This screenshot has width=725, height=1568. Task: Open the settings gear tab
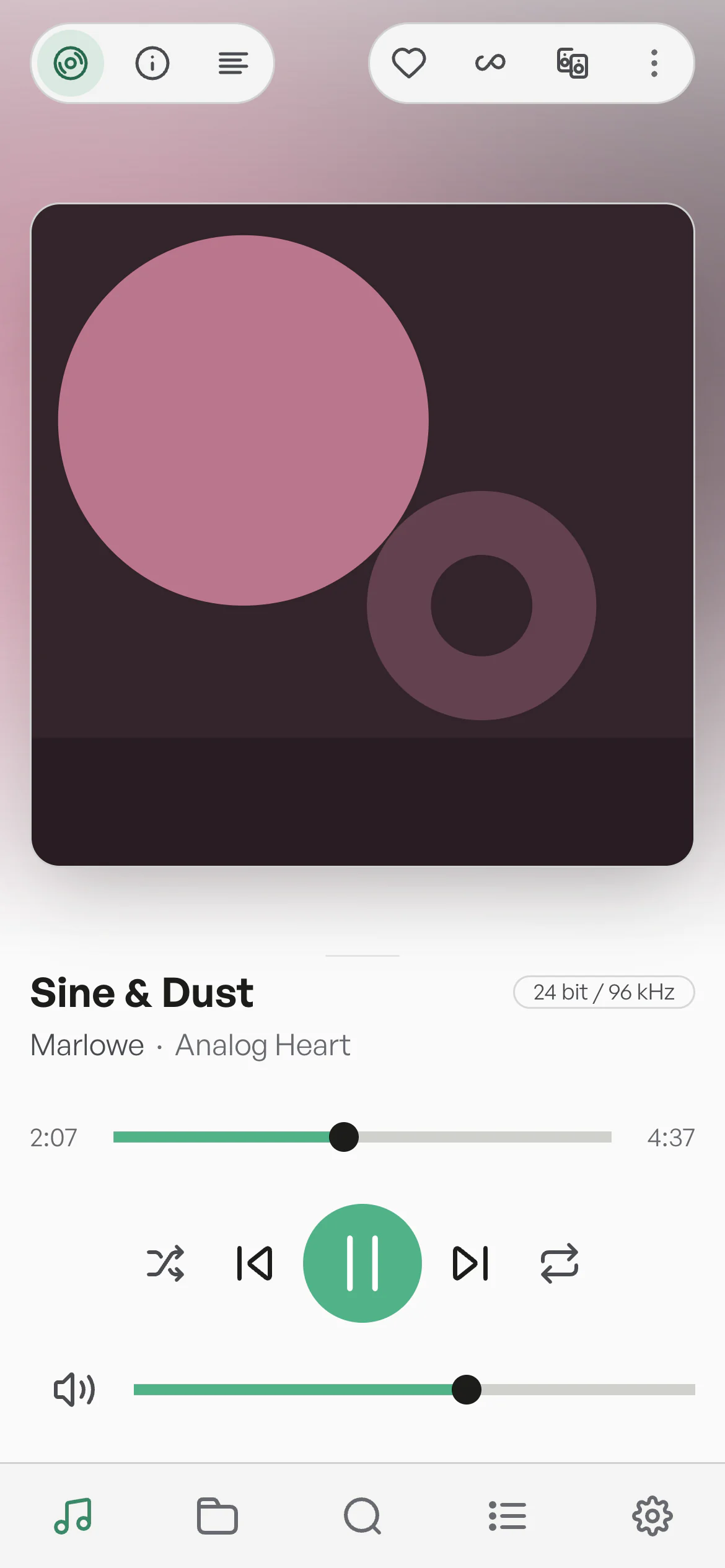pos(652,1516)
